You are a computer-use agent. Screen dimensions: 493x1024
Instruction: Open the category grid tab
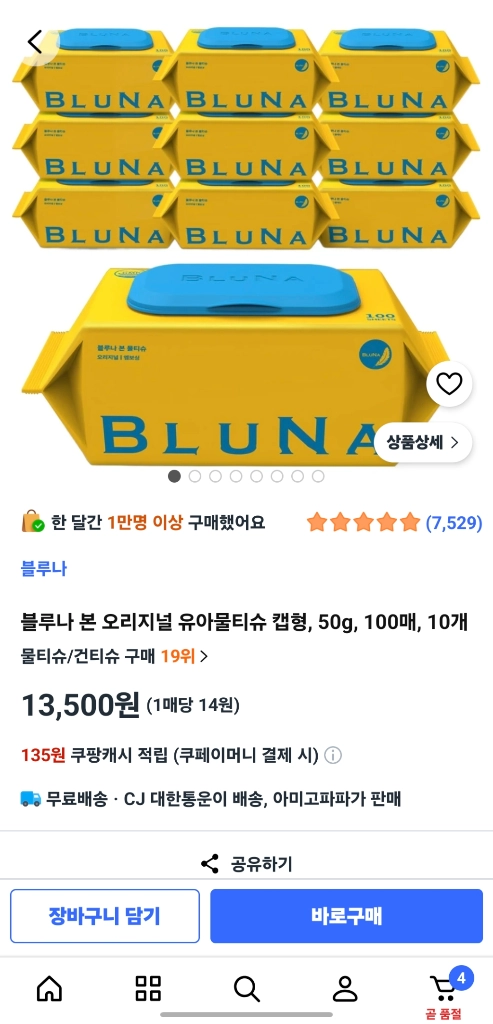pyautogui.click(x=148, y=989)
